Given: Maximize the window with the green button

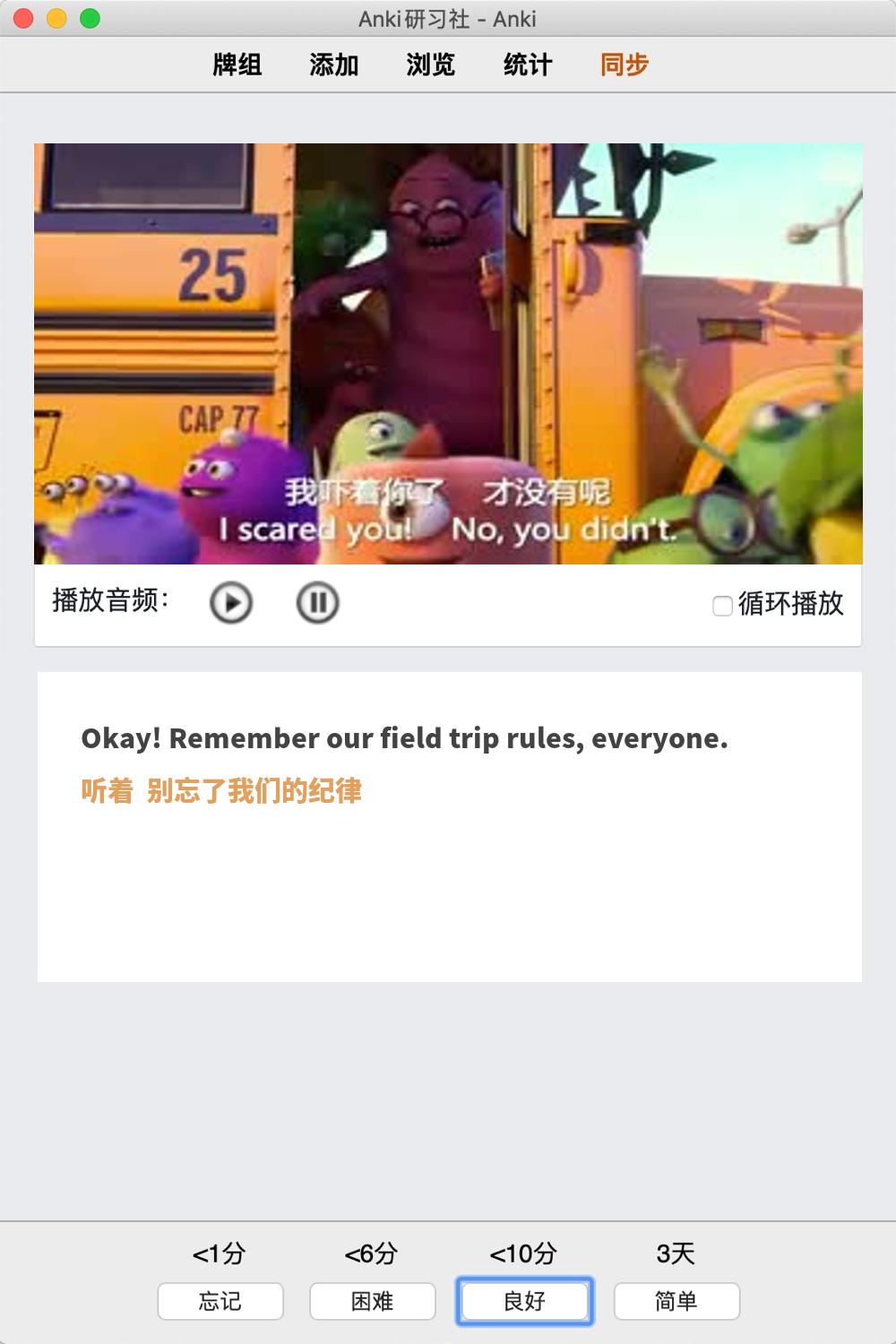Looking at the screenshot, I should pyautogui.click(x=90, y=18).
